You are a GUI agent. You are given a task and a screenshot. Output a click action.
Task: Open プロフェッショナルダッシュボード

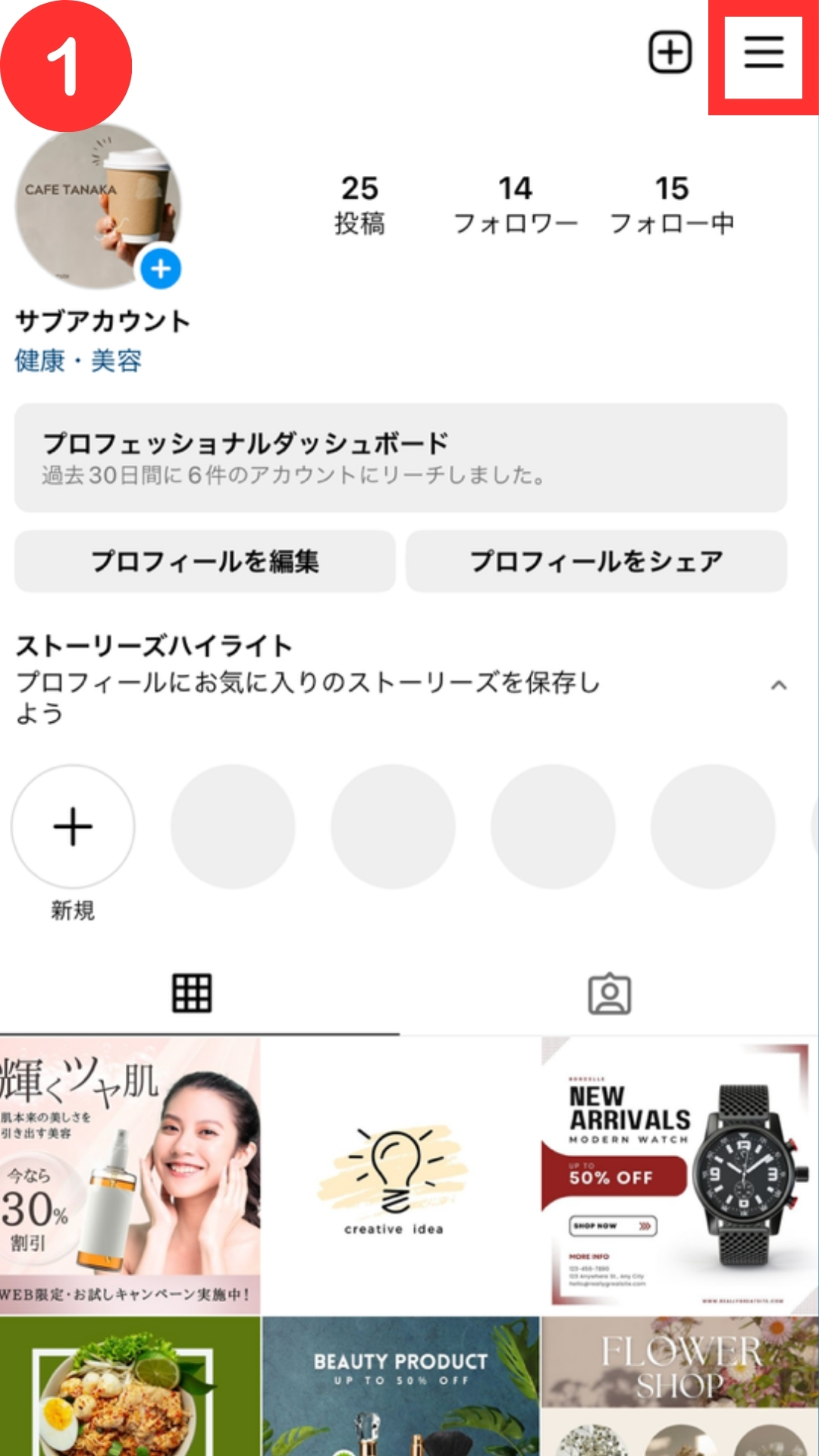pos(401,458)
